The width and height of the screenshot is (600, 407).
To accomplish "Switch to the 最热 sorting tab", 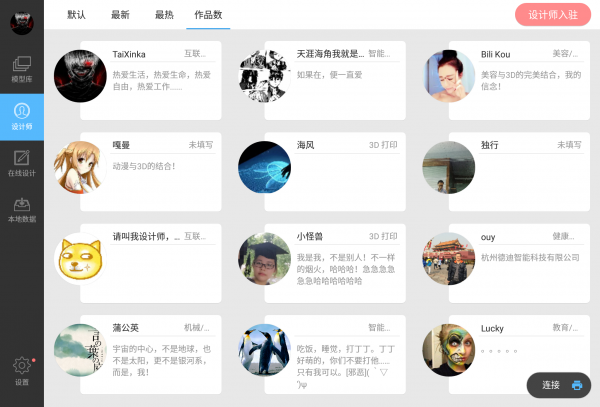I will tap(164, 15).
